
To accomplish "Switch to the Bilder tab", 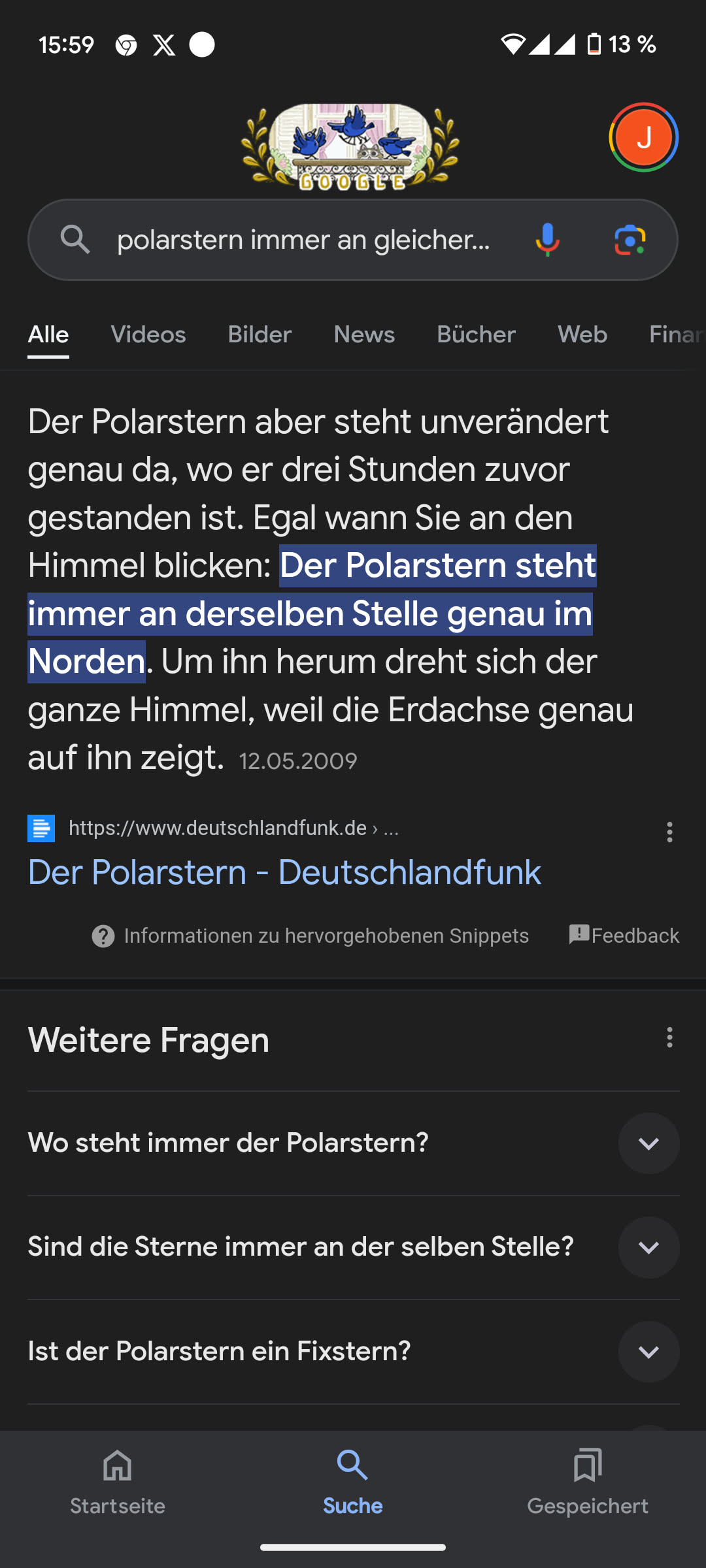I will pos(260,335).
